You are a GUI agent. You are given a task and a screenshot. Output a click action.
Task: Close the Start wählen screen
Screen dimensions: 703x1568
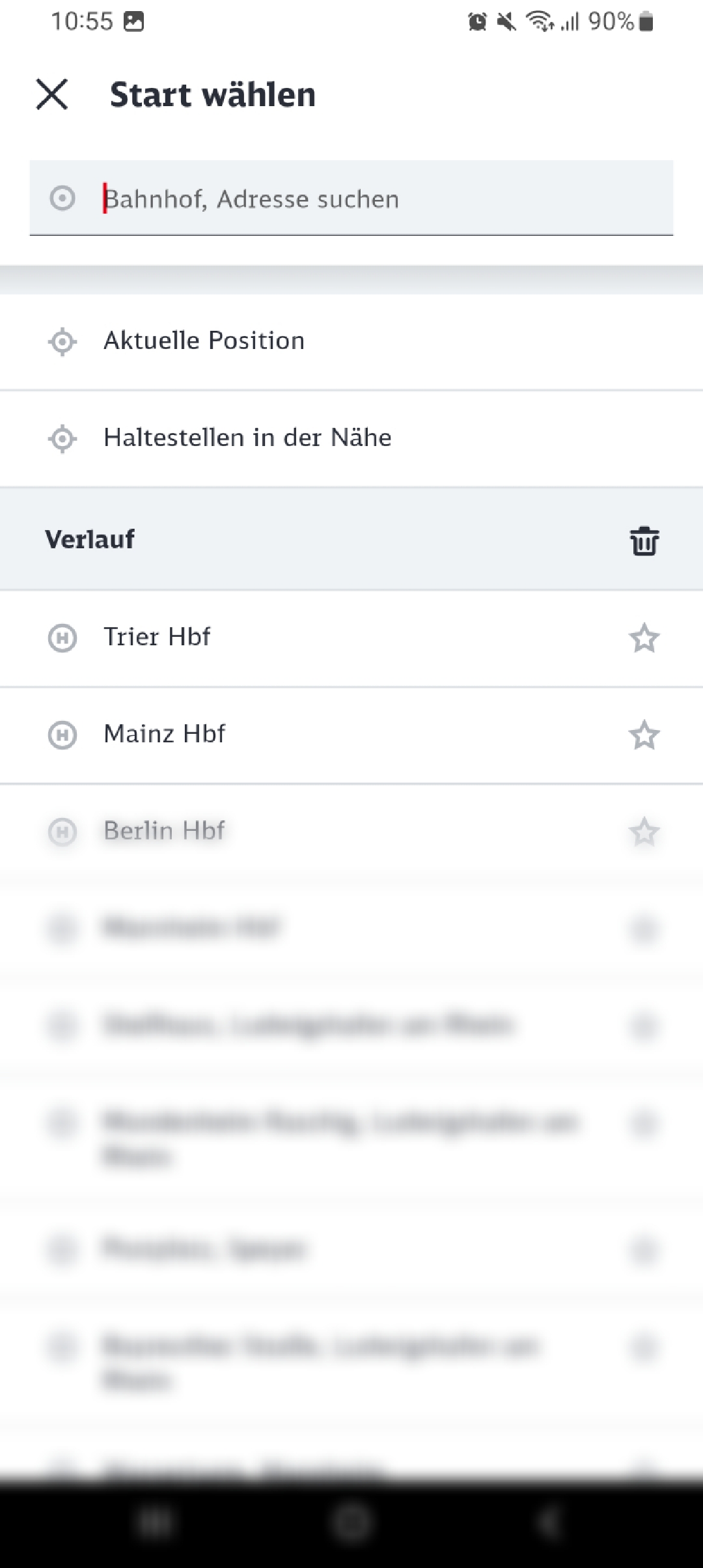coord(52,94)
